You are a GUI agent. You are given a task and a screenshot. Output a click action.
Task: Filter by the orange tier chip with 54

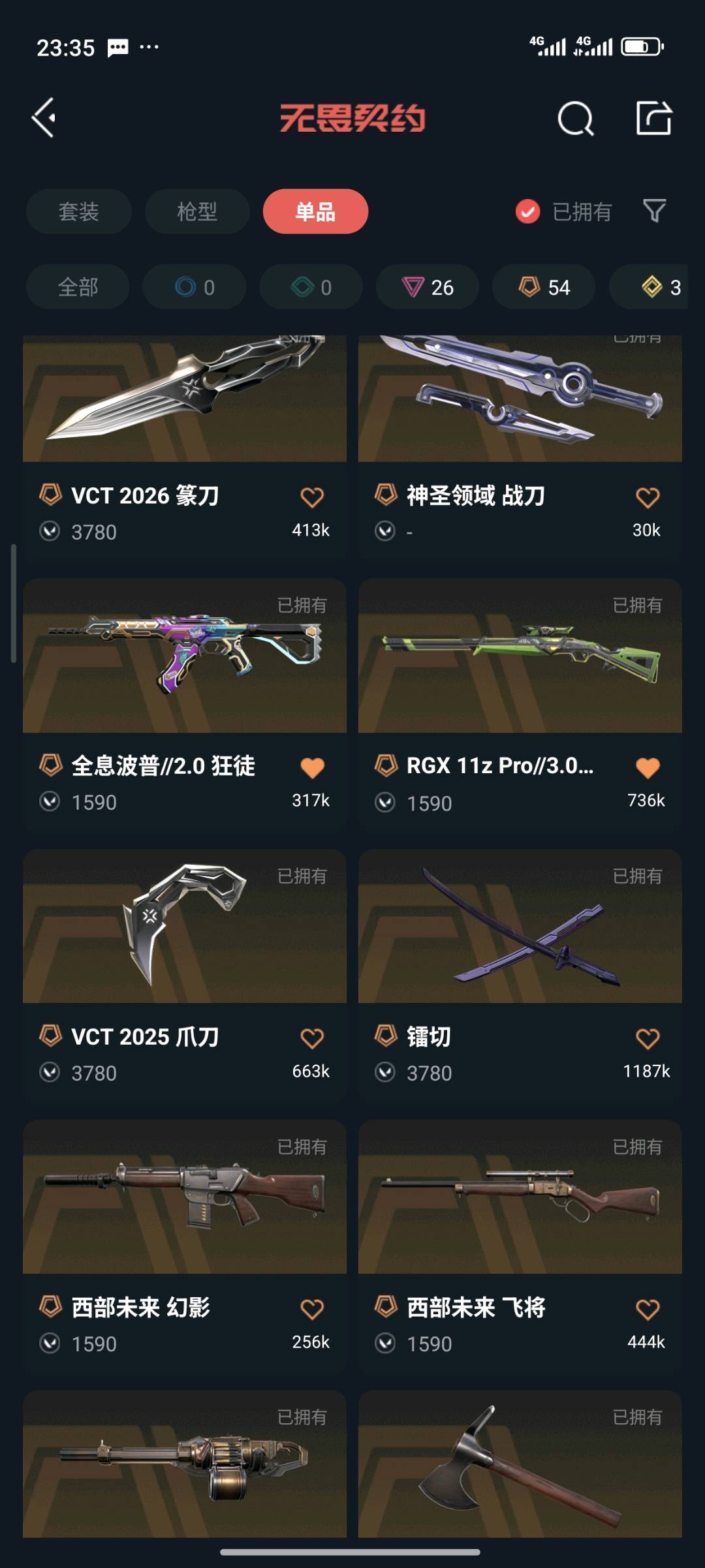[x=544, y=287]
